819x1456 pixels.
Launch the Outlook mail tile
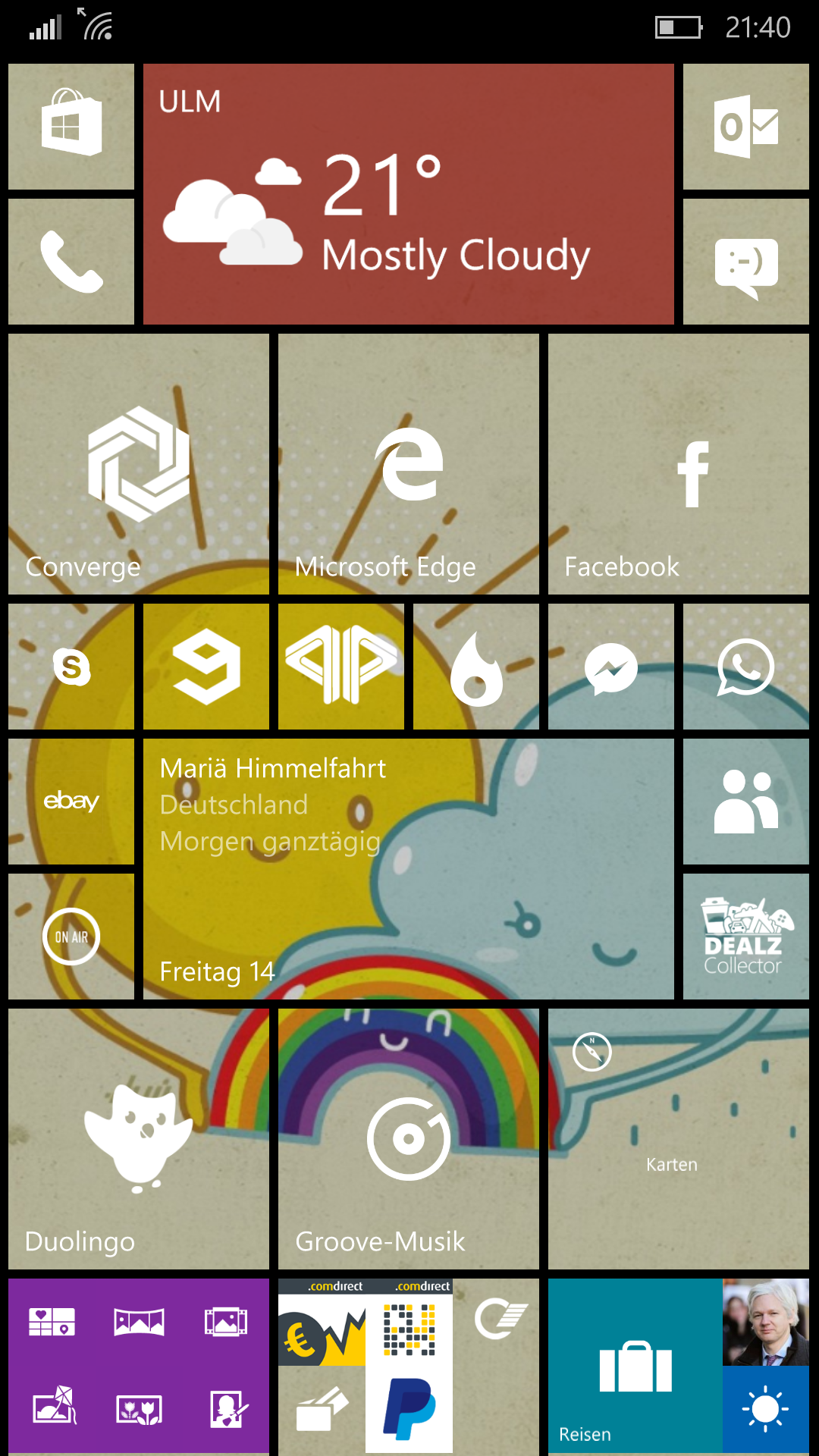coord(746,127)
